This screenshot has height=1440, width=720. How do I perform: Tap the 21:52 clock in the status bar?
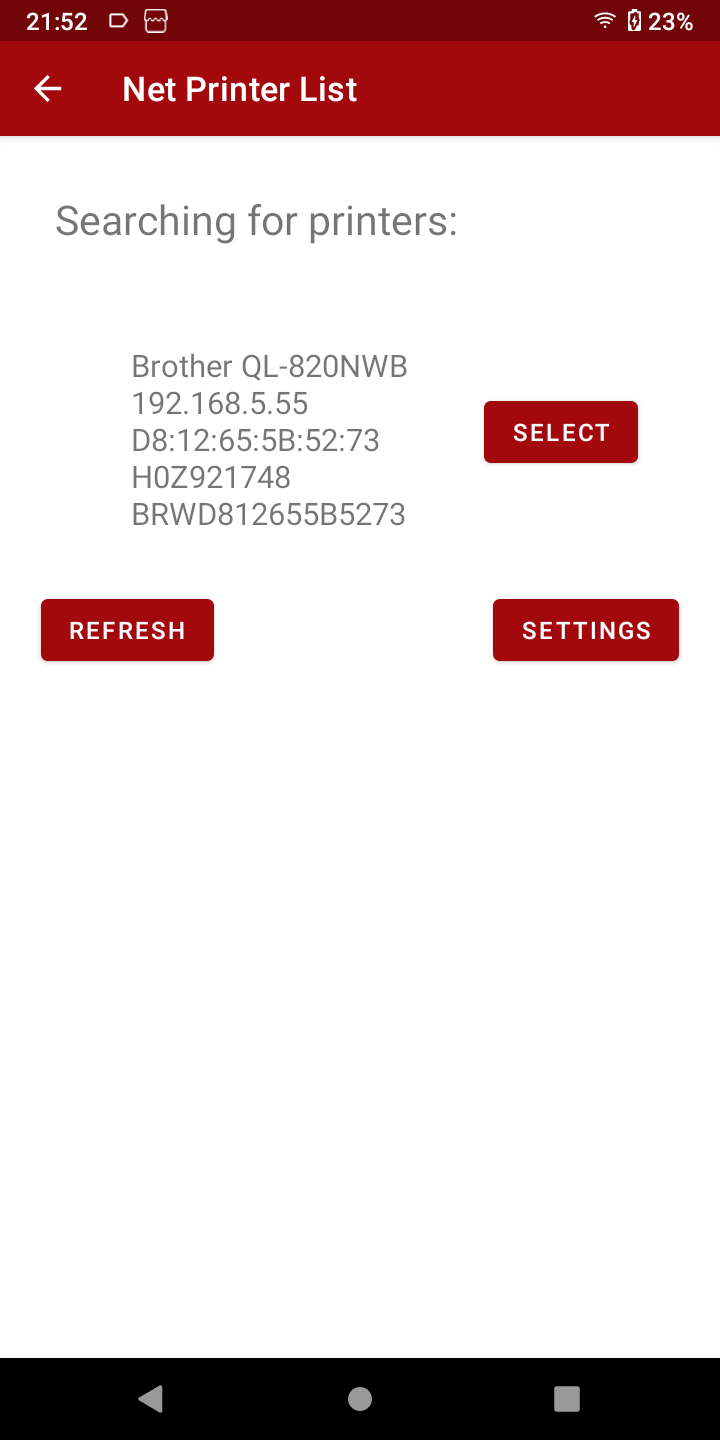point(56,20)
